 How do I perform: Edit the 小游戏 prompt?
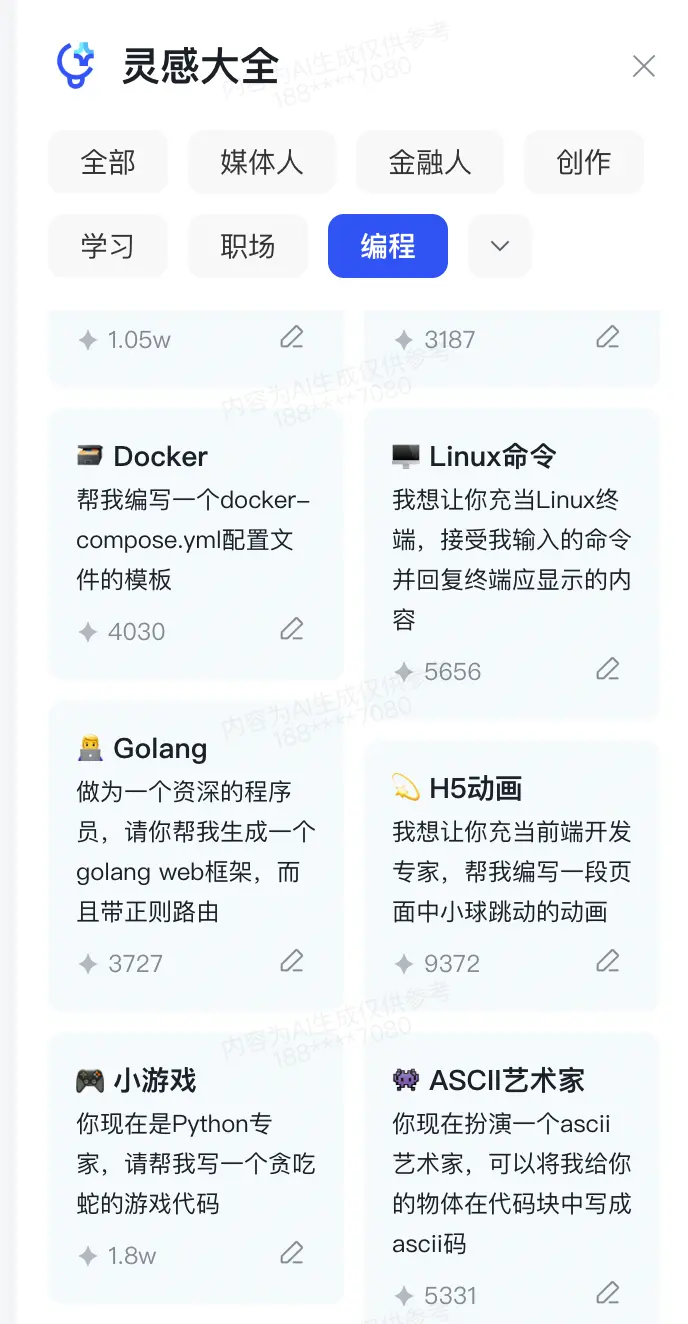(291, 1253)
